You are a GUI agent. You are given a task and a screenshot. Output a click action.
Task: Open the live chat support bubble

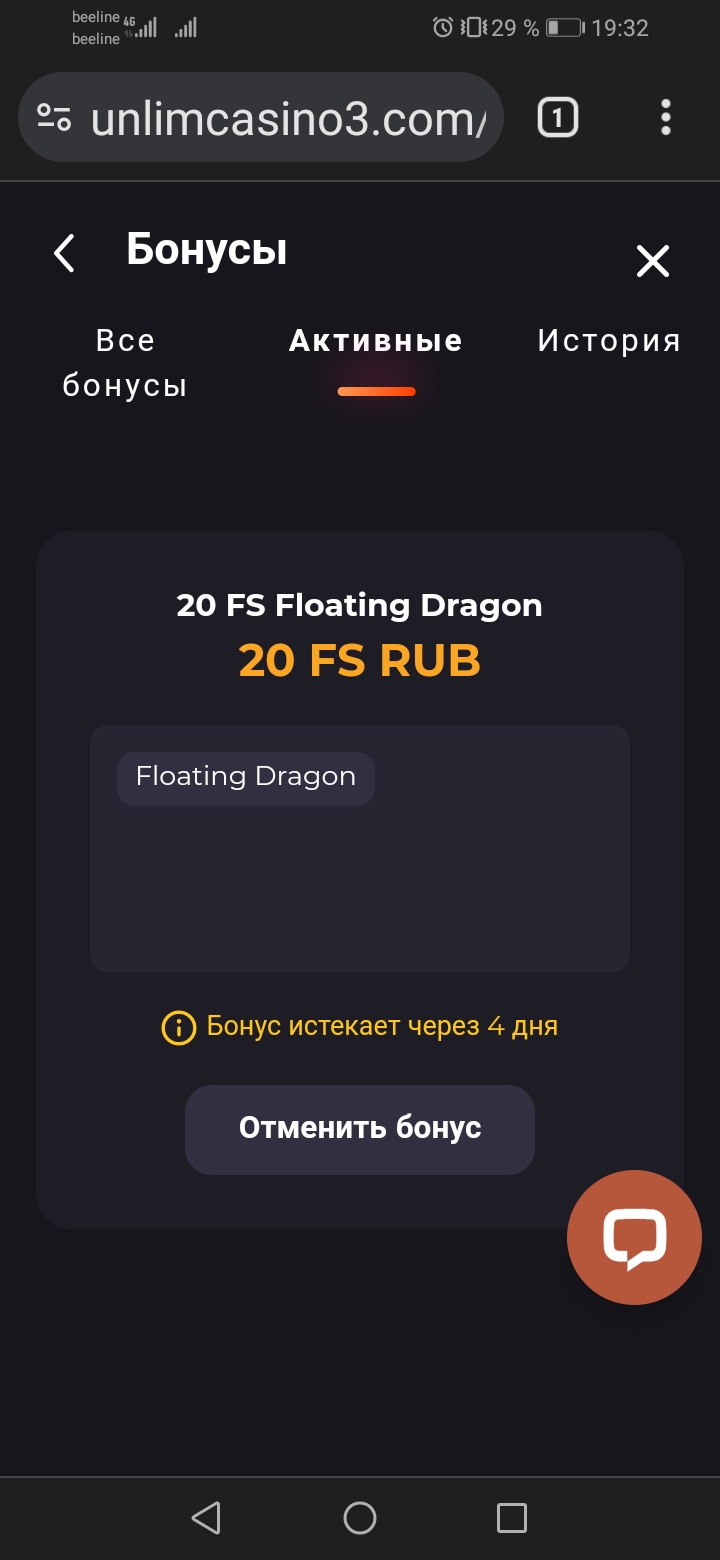[x=634, y=1238]
